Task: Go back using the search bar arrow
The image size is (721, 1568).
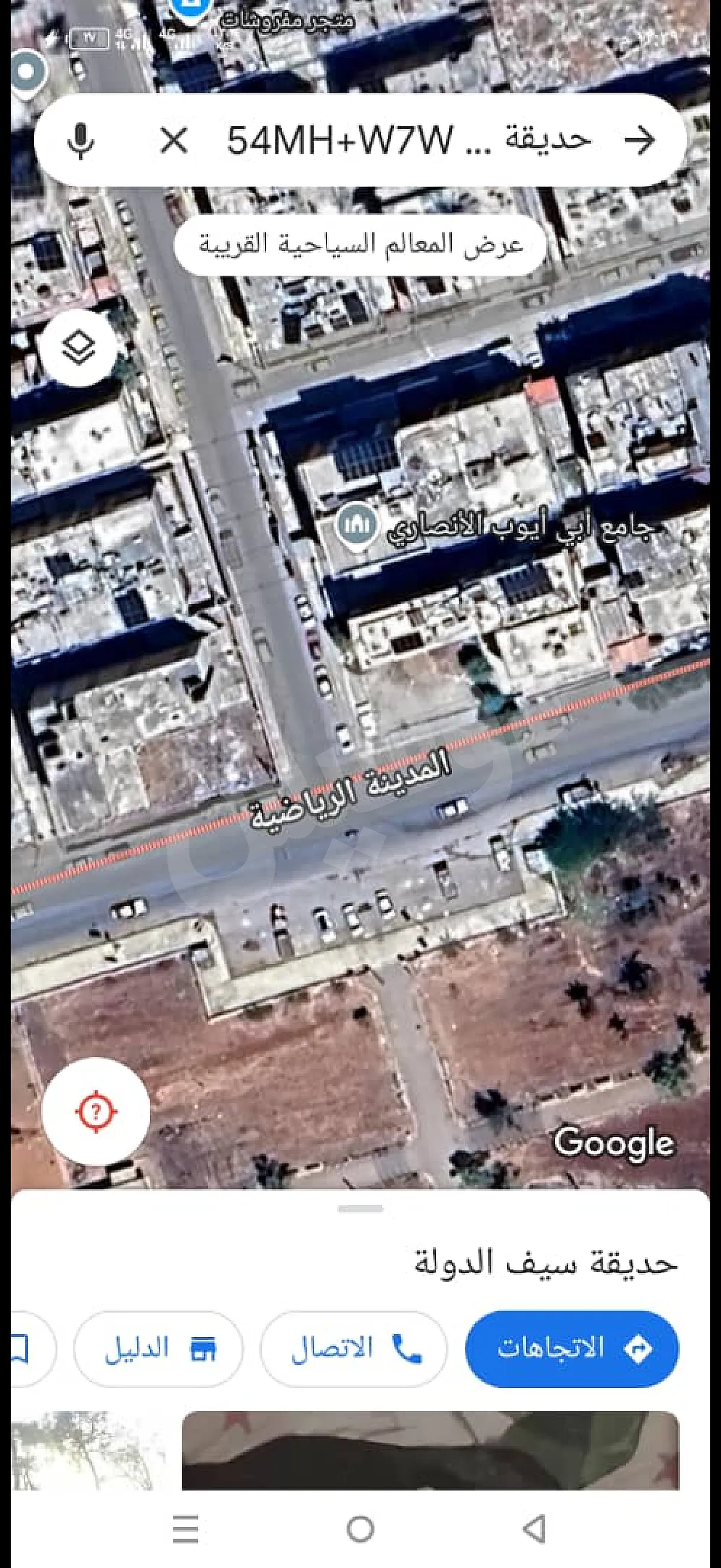Action: (x=640, y=141)
